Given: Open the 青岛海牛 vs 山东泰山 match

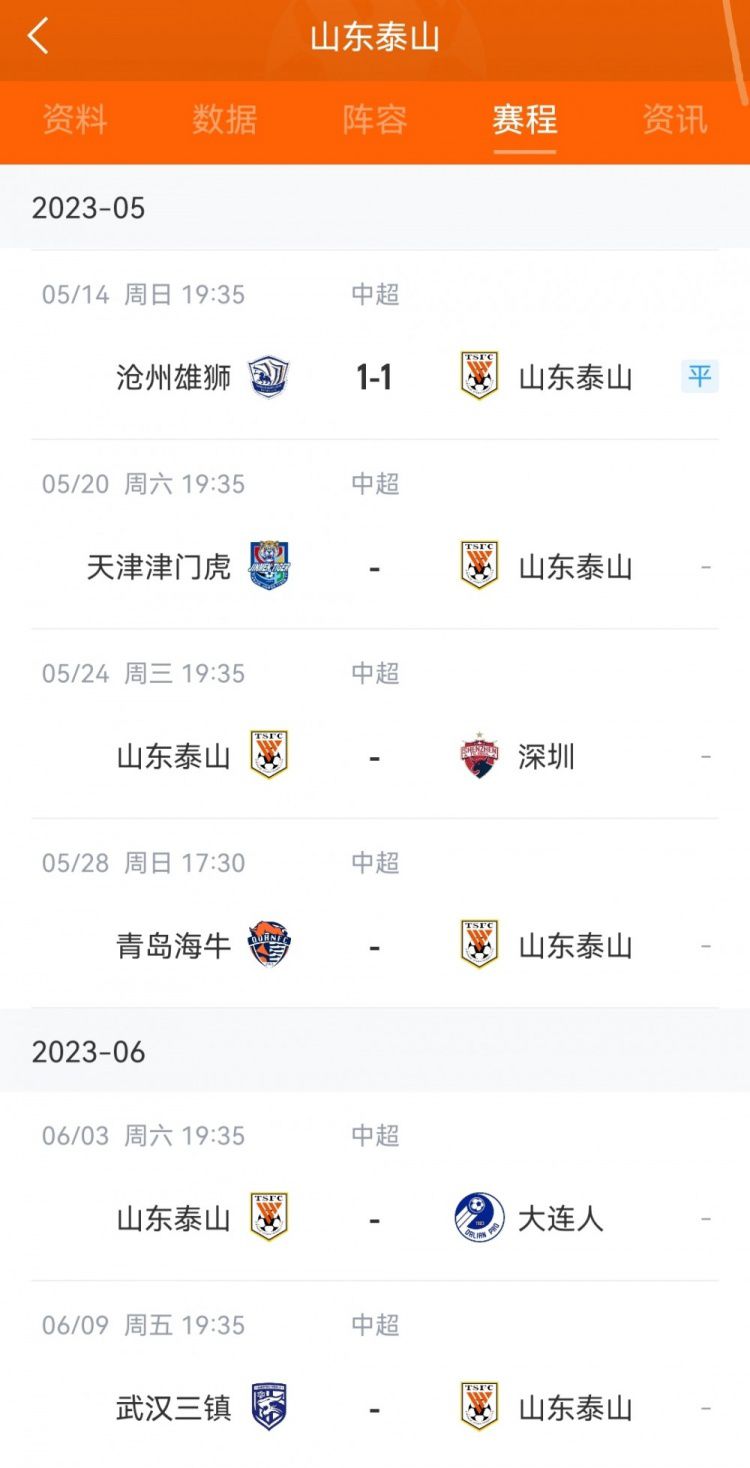Looking at the screenshot, I should 375,914.
